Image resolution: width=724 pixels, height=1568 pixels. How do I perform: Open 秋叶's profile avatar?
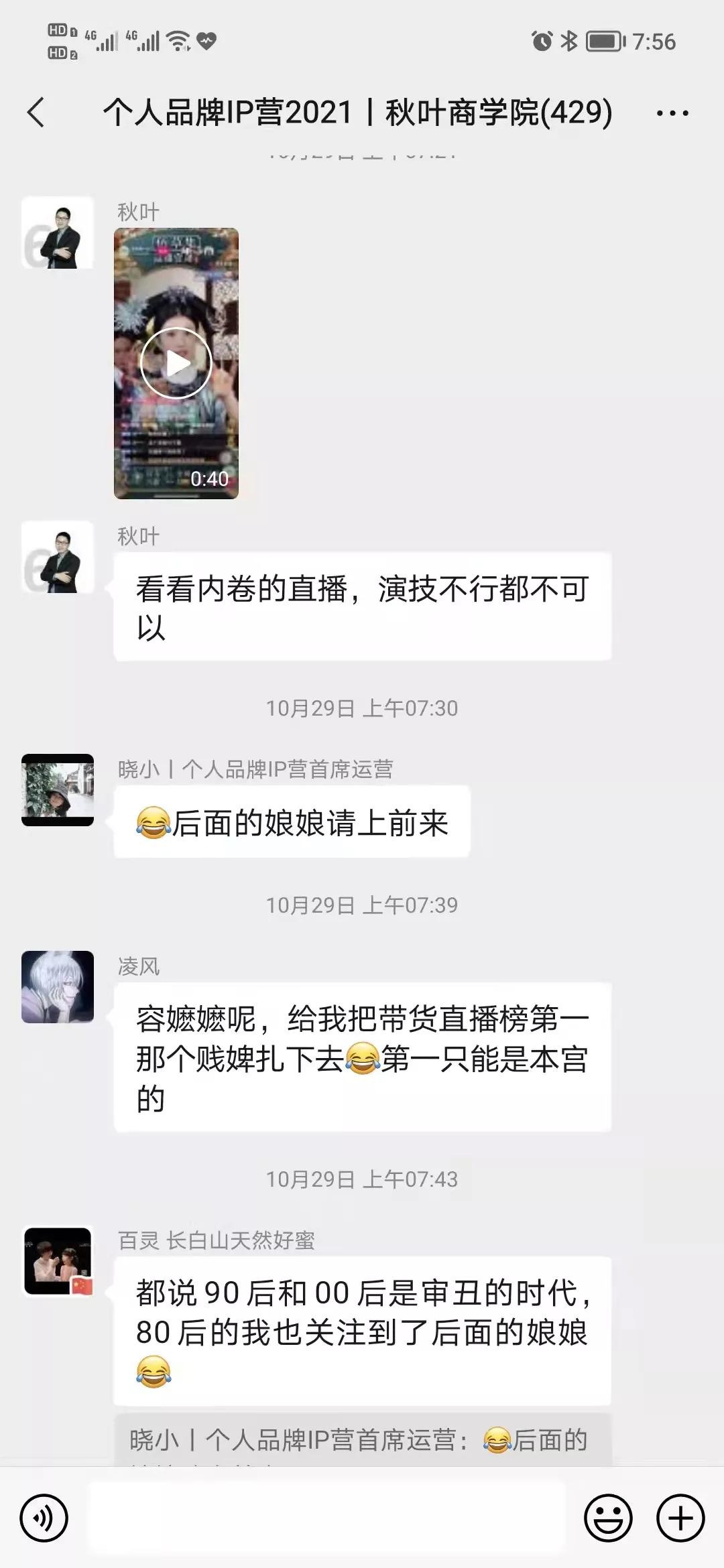[57, 231]
